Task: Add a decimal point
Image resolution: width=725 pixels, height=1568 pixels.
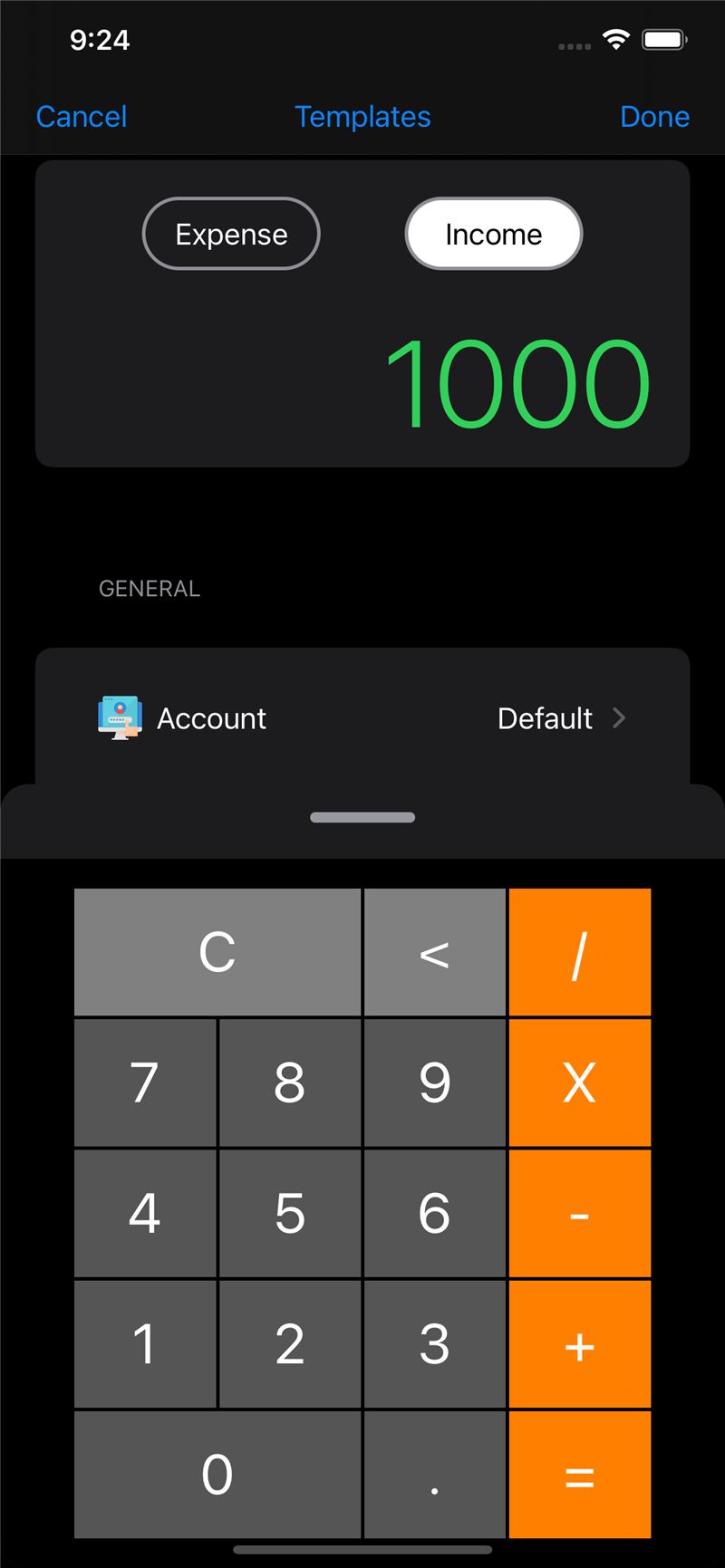Action: click(x=435, y=1474)
